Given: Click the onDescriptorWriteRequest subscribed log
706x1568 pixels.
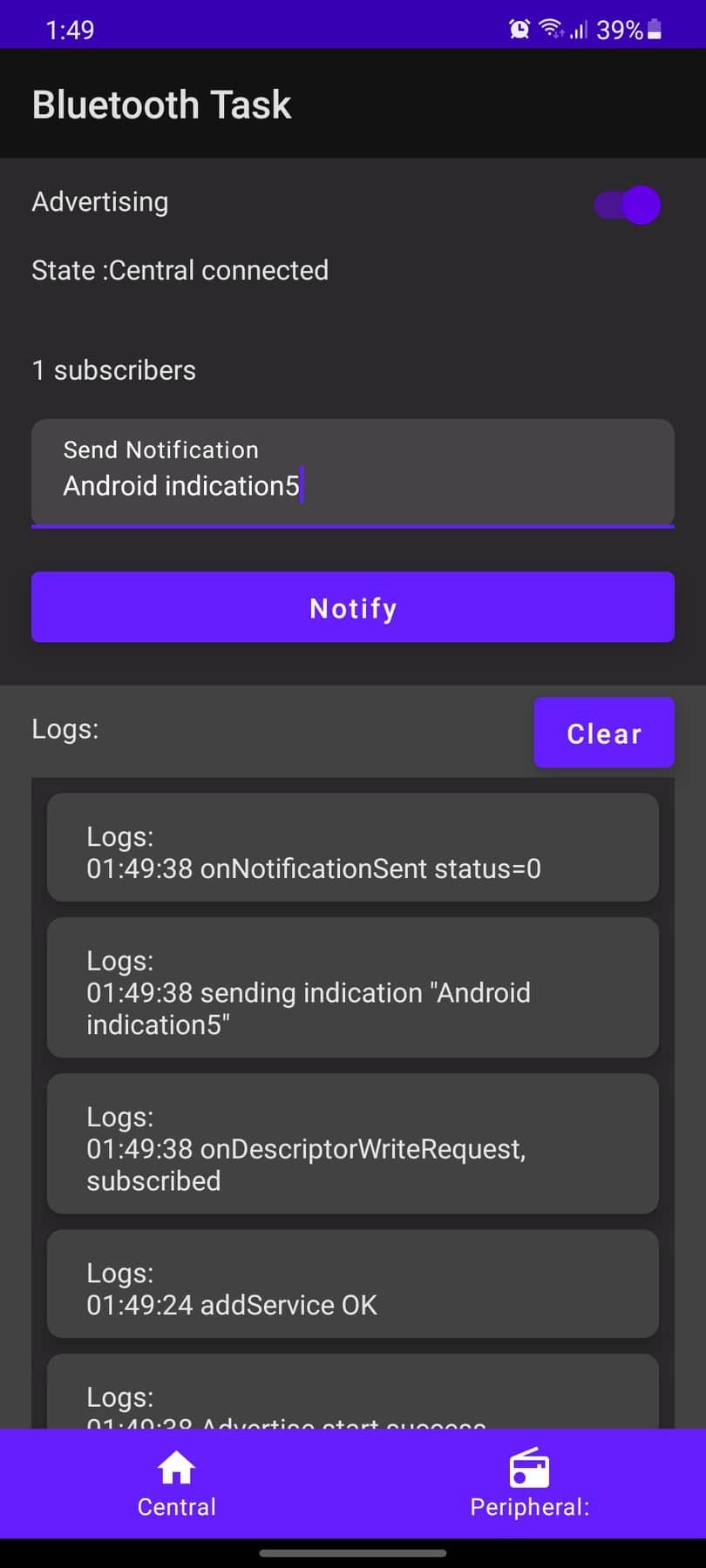Looking at the screenshot, I should point(353,1143).
